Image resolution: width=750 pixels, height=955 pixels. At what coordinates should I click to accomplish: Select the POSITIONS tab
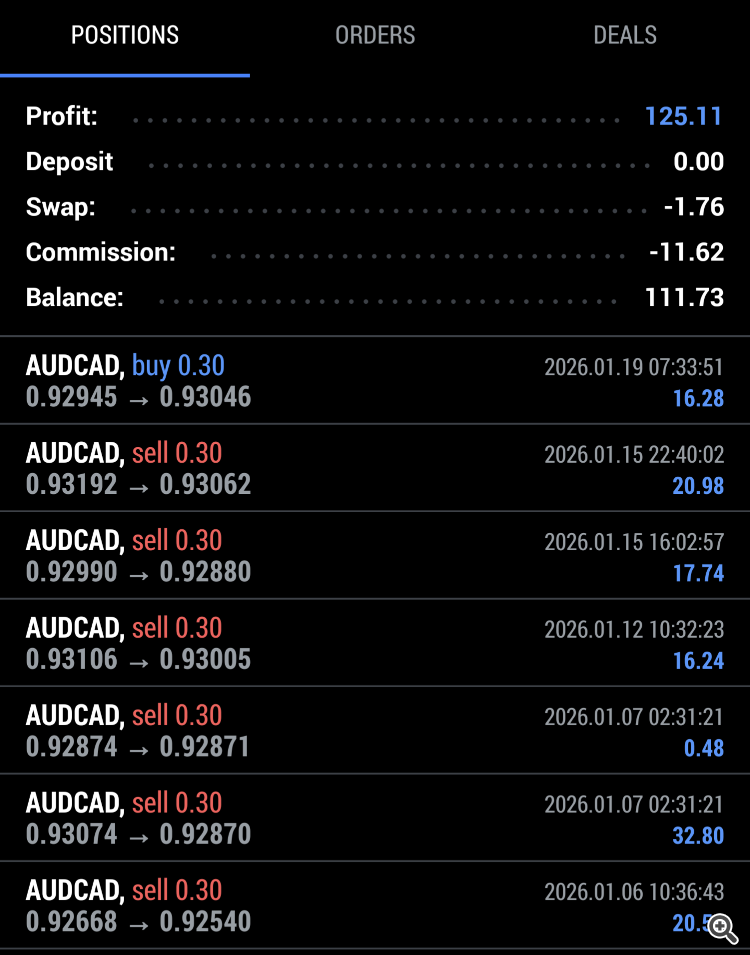125,35
